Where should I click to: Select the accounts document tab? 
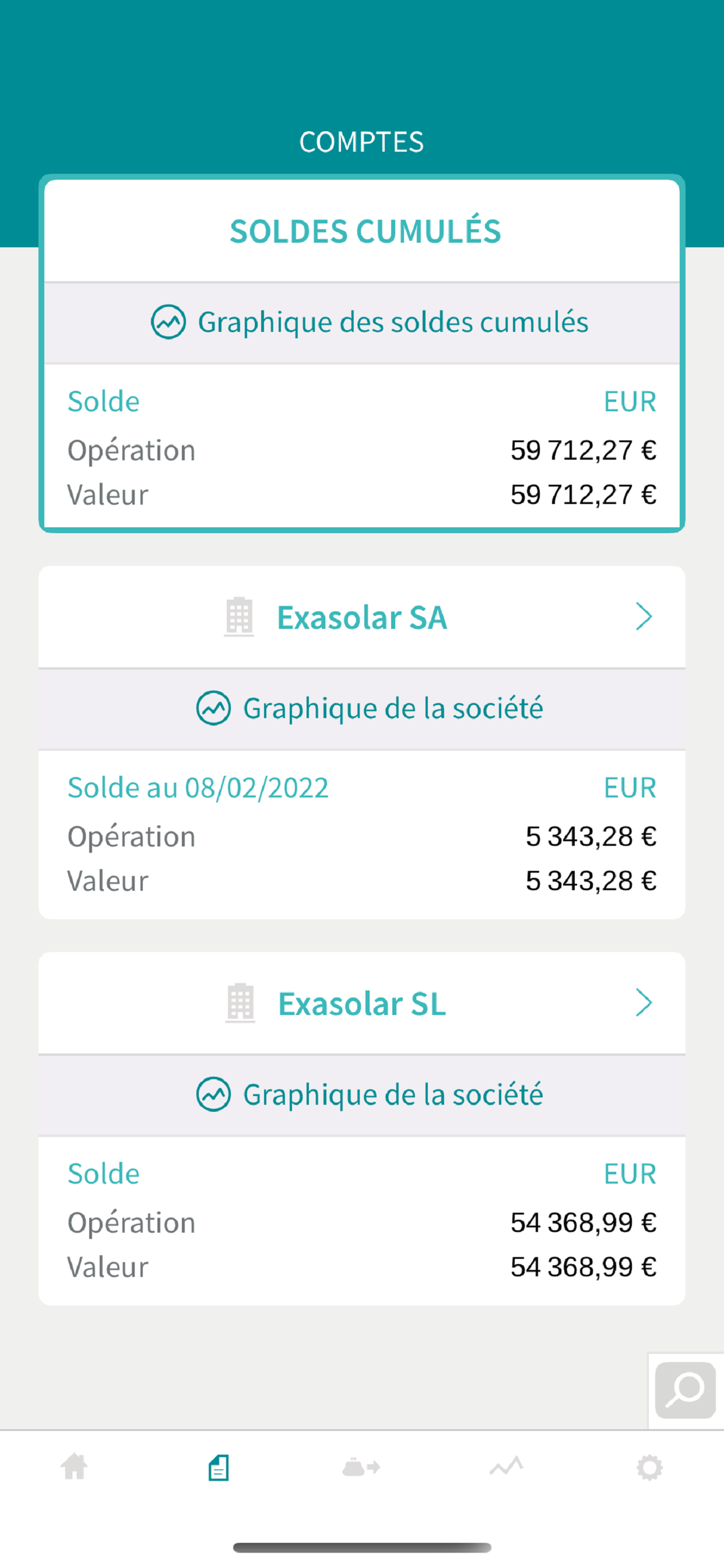(219, 1468)
